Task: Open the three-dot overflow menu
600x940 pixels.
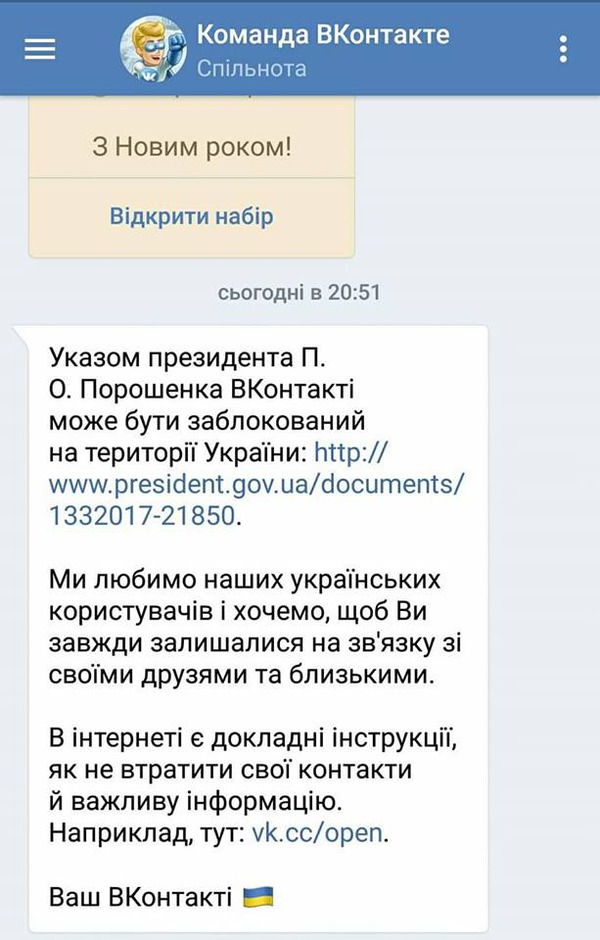Action: 563,48
